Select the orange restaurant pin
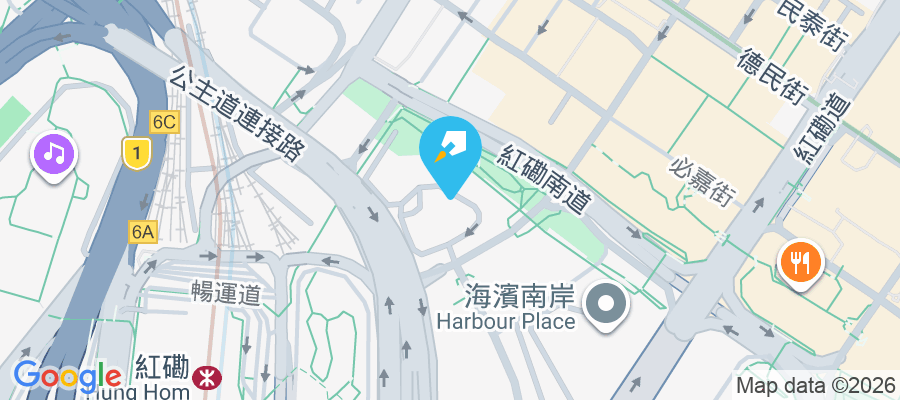Screen dimensions: 900x400 tap(799, 262)
